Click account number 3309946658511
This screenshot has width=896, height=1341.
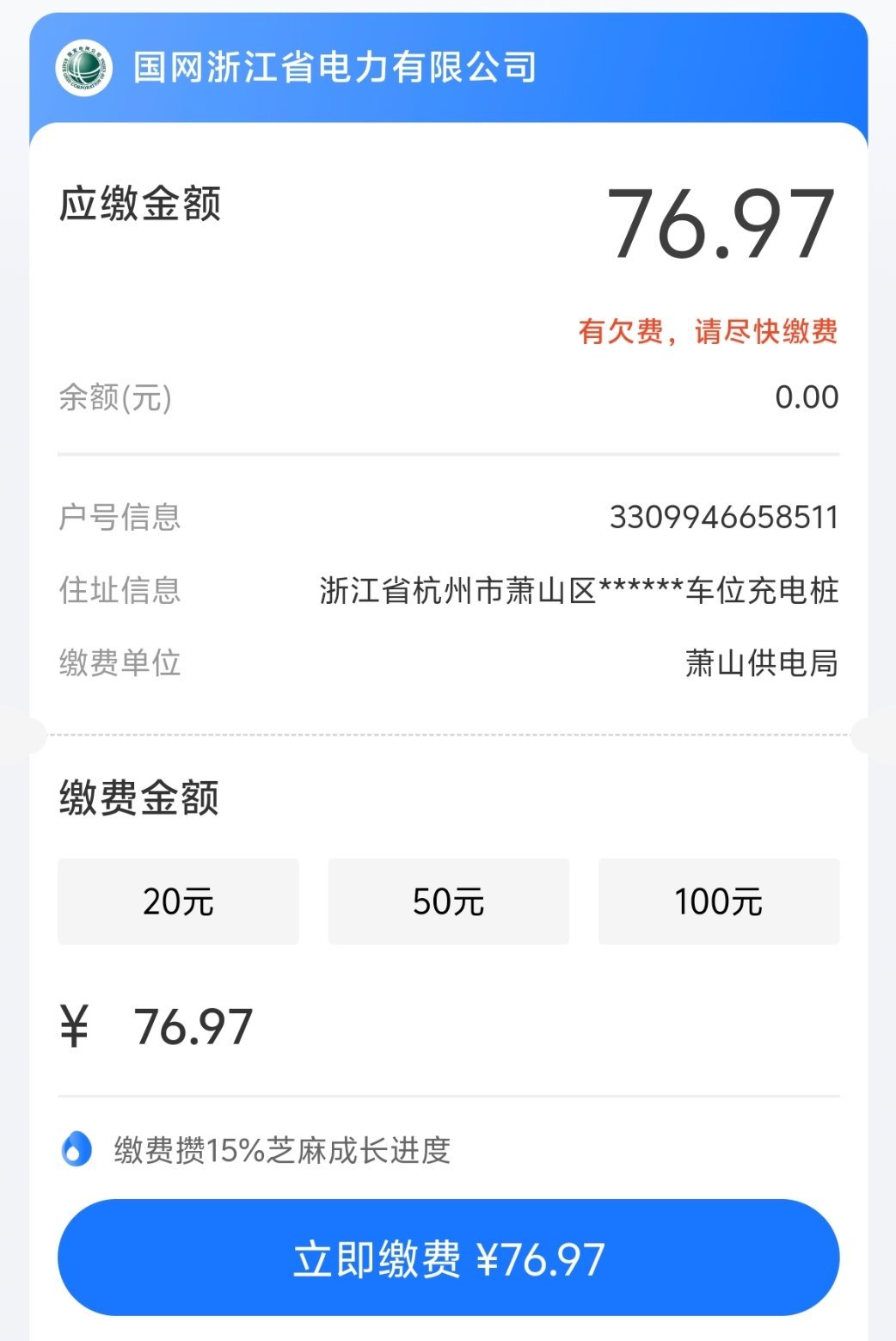725,515
